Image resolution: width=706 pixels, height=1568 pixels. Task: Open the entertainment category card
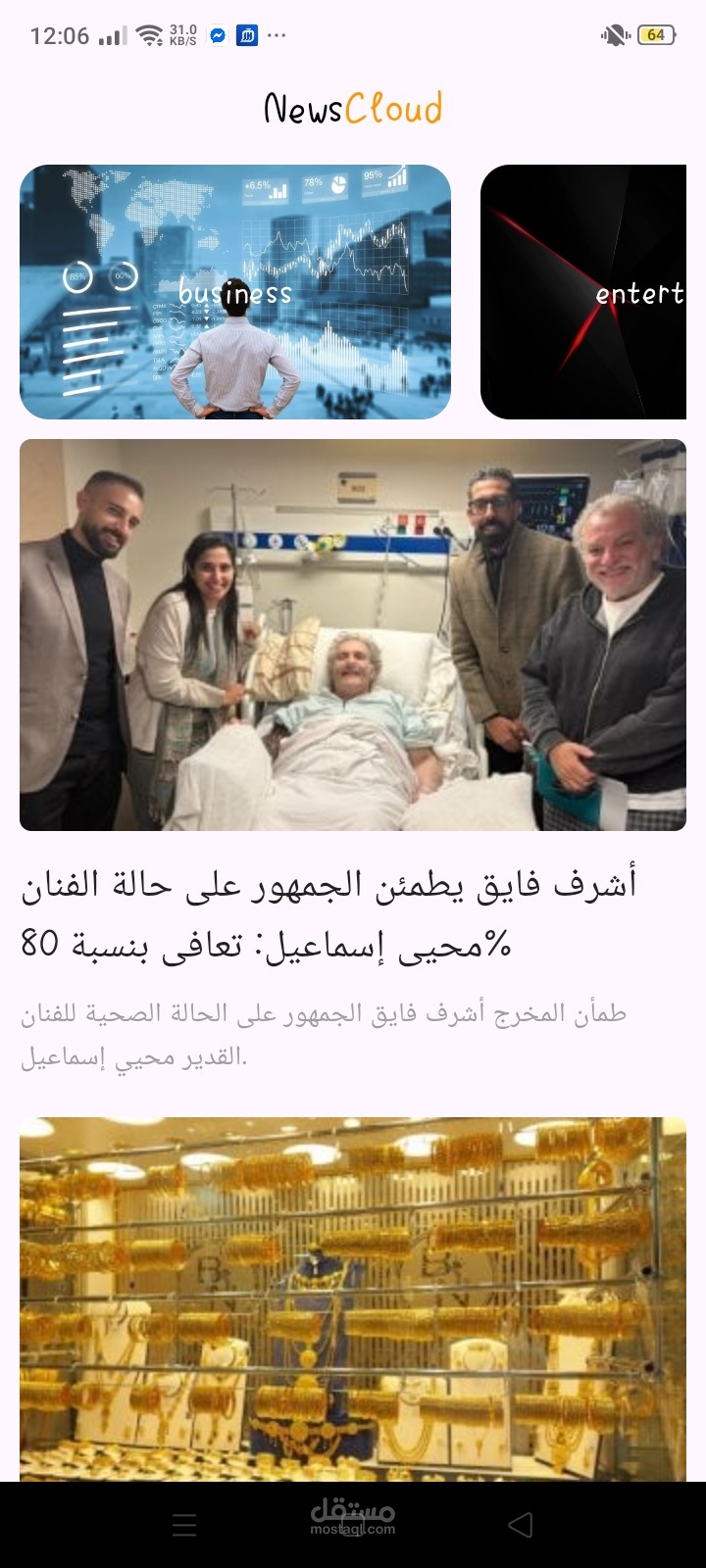tap(588, 292)
